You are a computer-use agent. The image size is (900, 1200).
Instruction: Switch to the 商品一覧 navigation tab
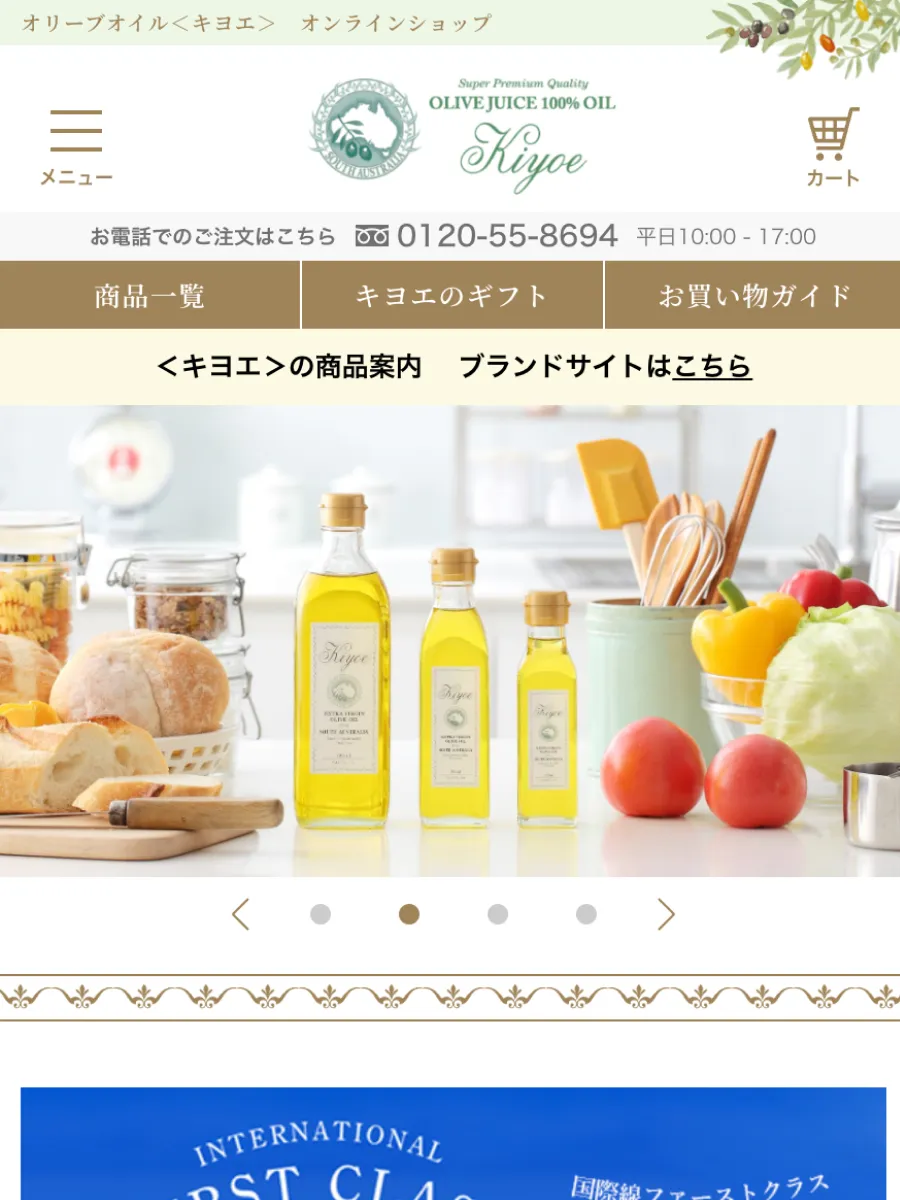tap(150, 294)
